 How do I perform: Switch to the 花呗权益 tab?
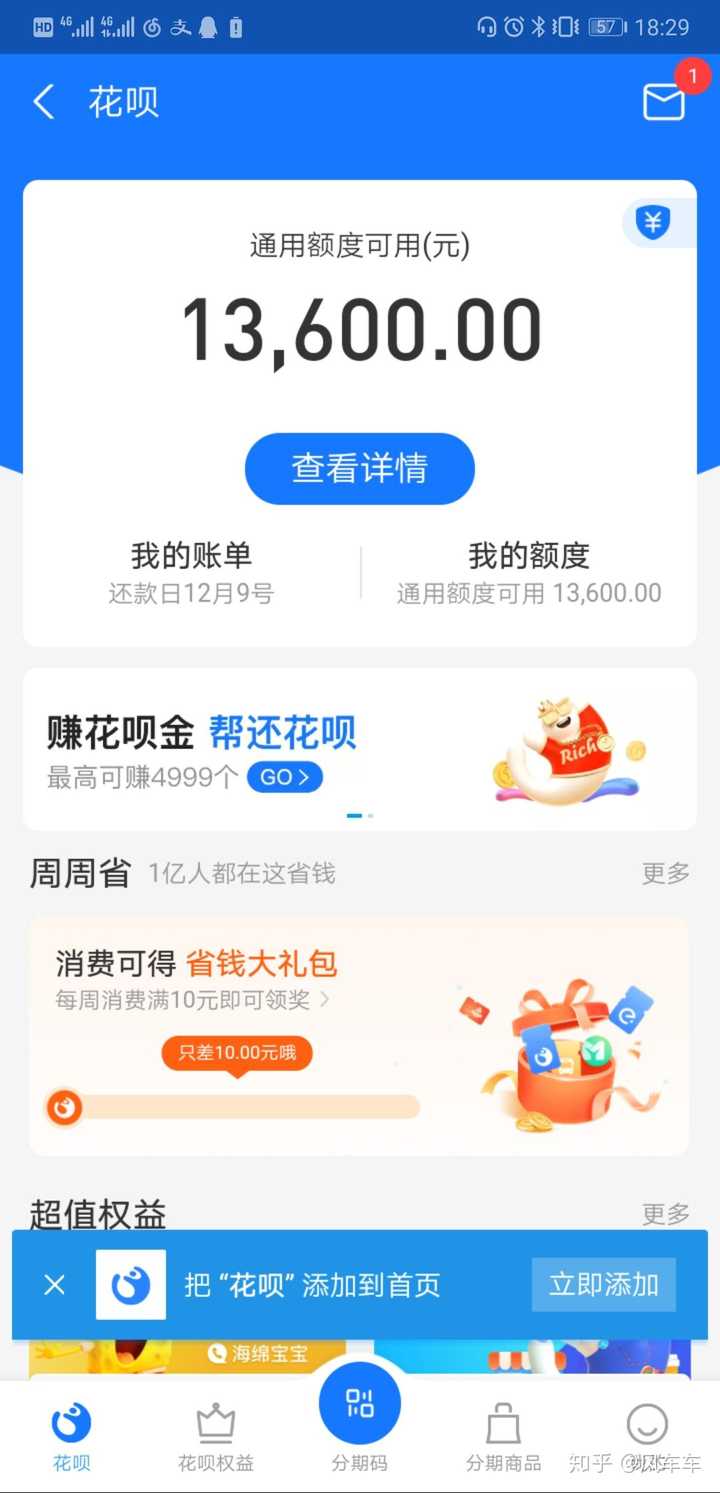(216, 1438)
